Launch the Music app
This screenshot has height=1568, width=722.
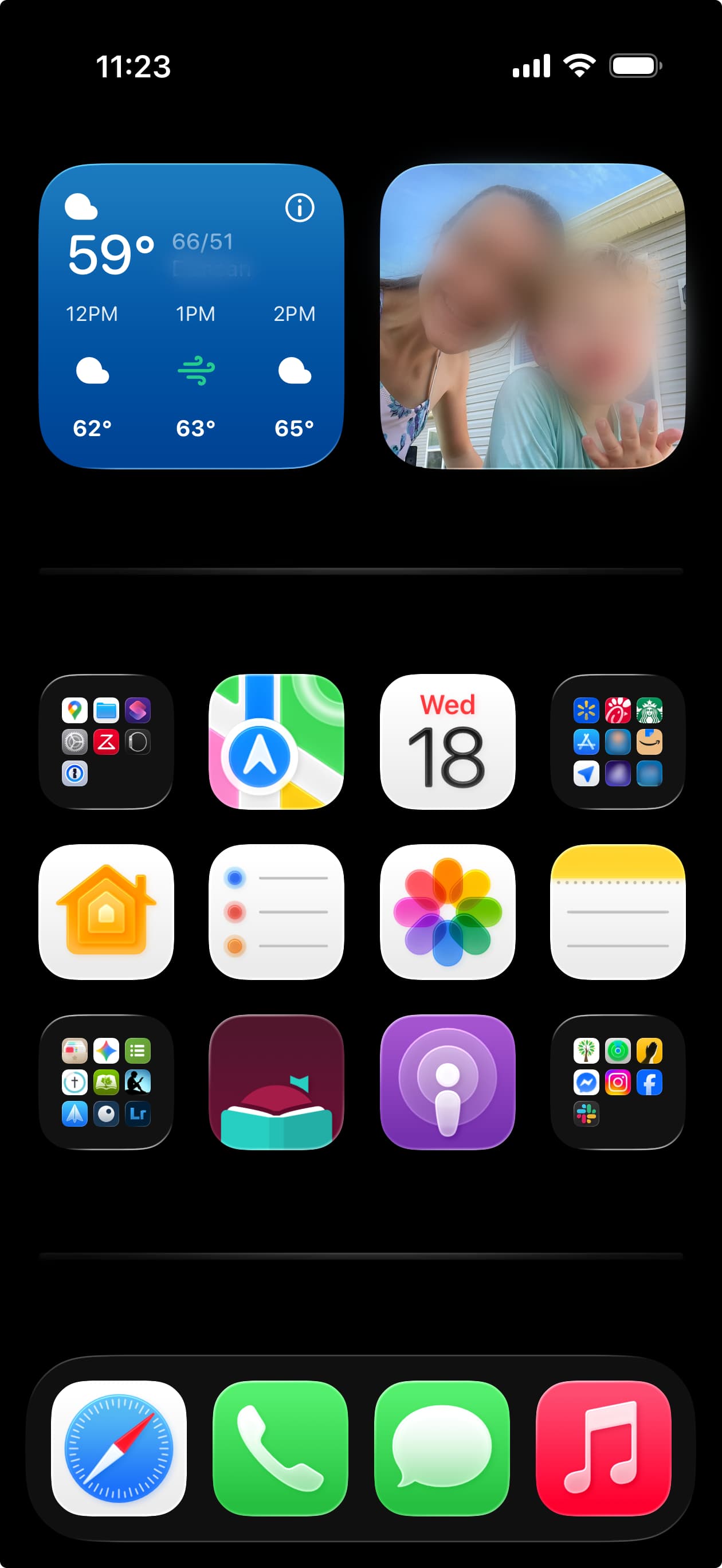603,1448
